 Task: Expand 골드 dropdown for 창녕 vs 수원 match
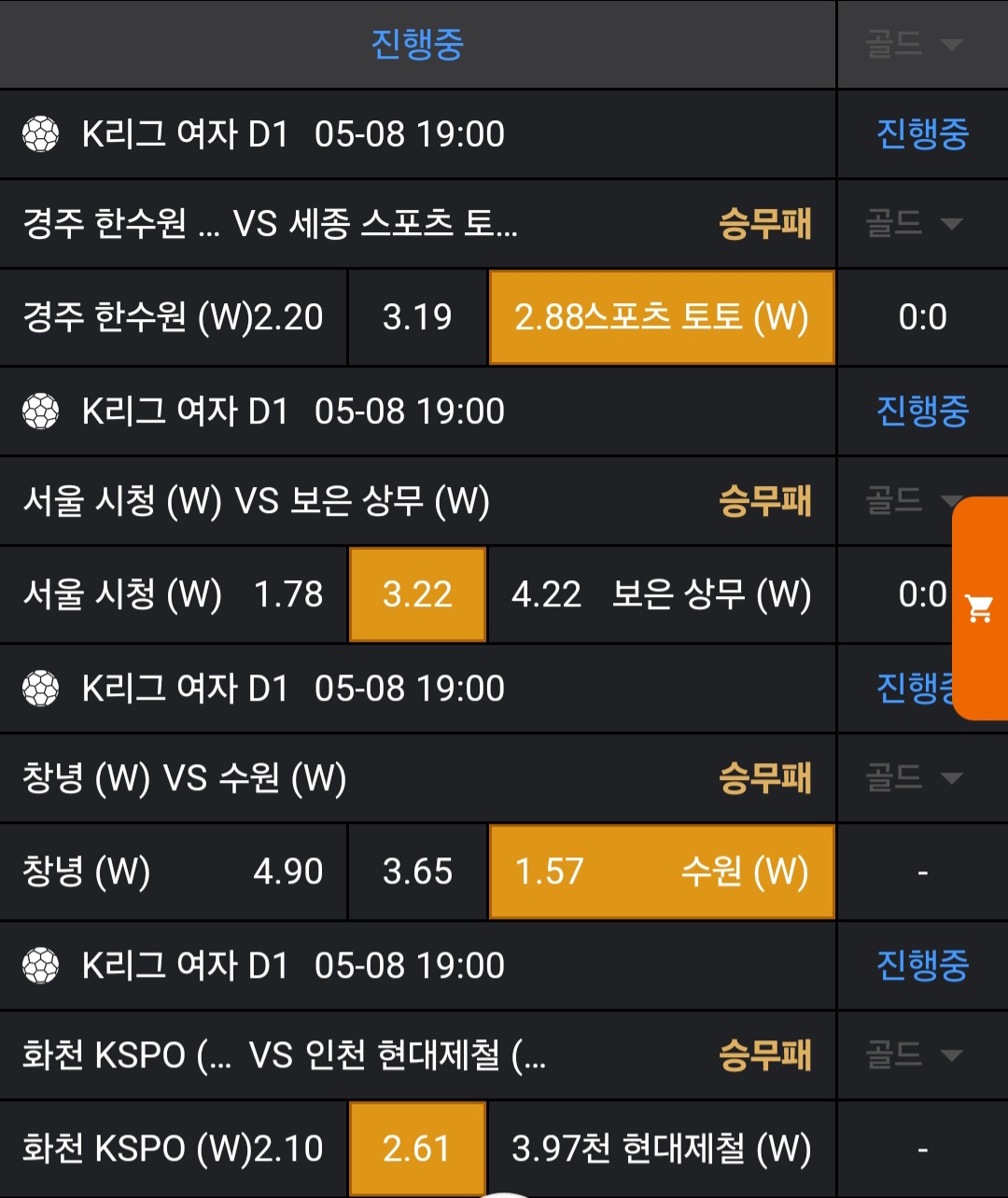pos(914,777)
